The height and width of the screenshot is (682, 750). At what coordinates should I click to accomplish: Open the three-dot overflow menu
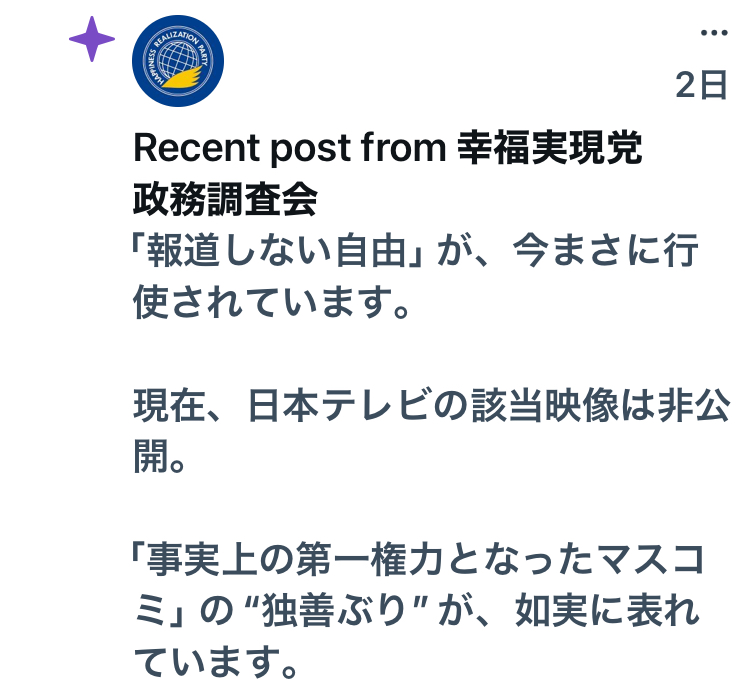(x=714, y=33)
